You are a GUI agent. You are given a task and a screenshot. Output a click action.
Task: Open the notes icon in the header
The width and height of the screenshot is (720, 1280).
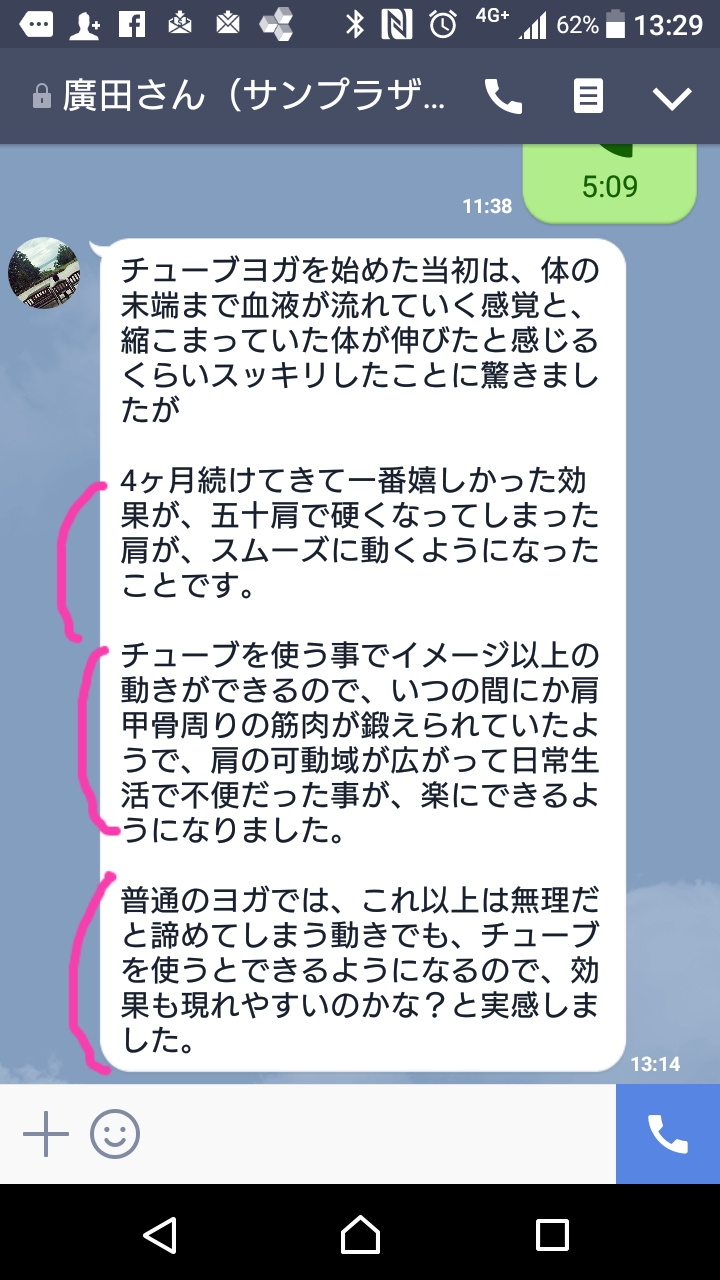tap(588, 97)
